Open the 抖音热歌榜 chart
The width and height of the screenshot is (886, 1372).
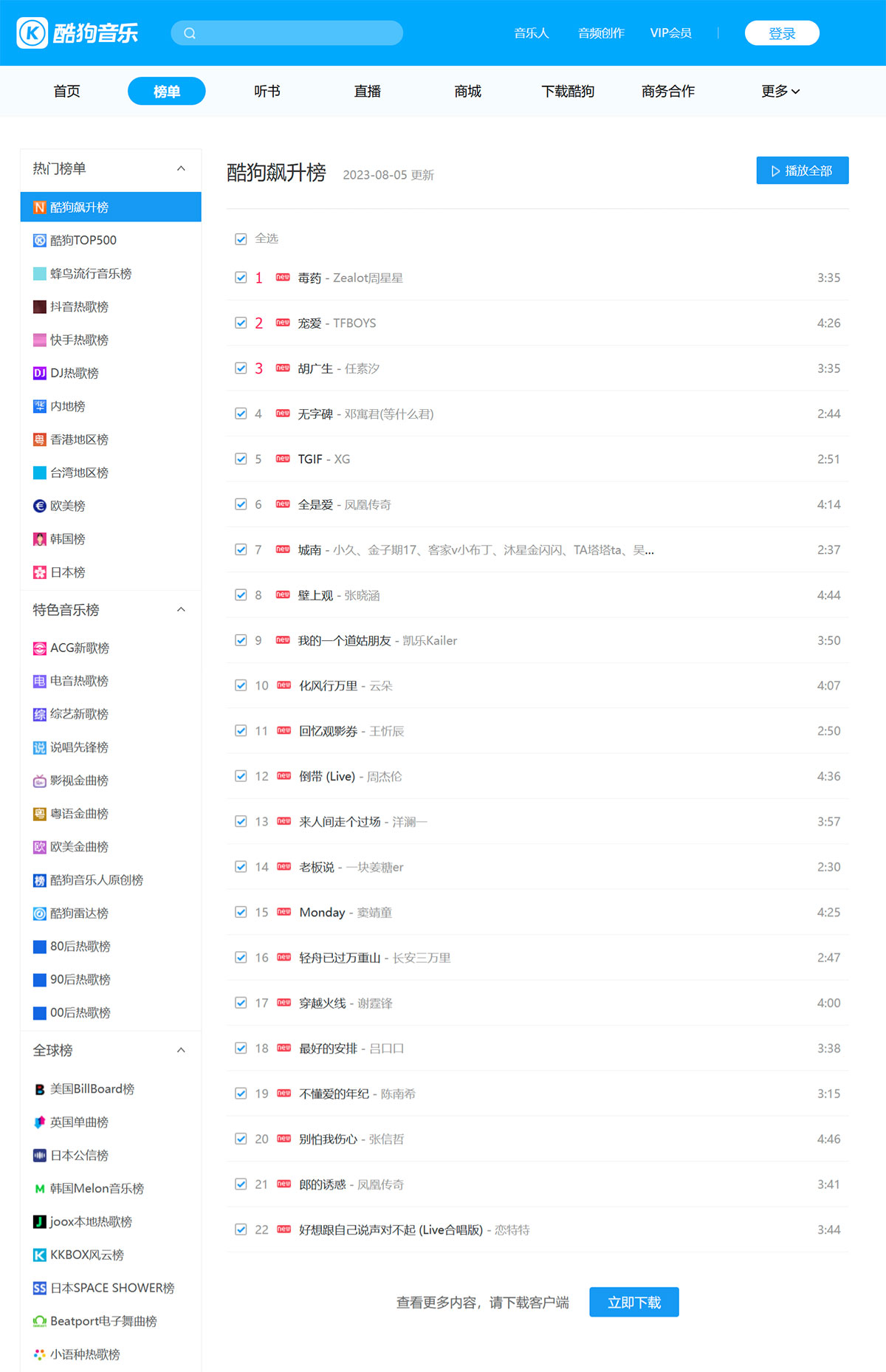79,306
